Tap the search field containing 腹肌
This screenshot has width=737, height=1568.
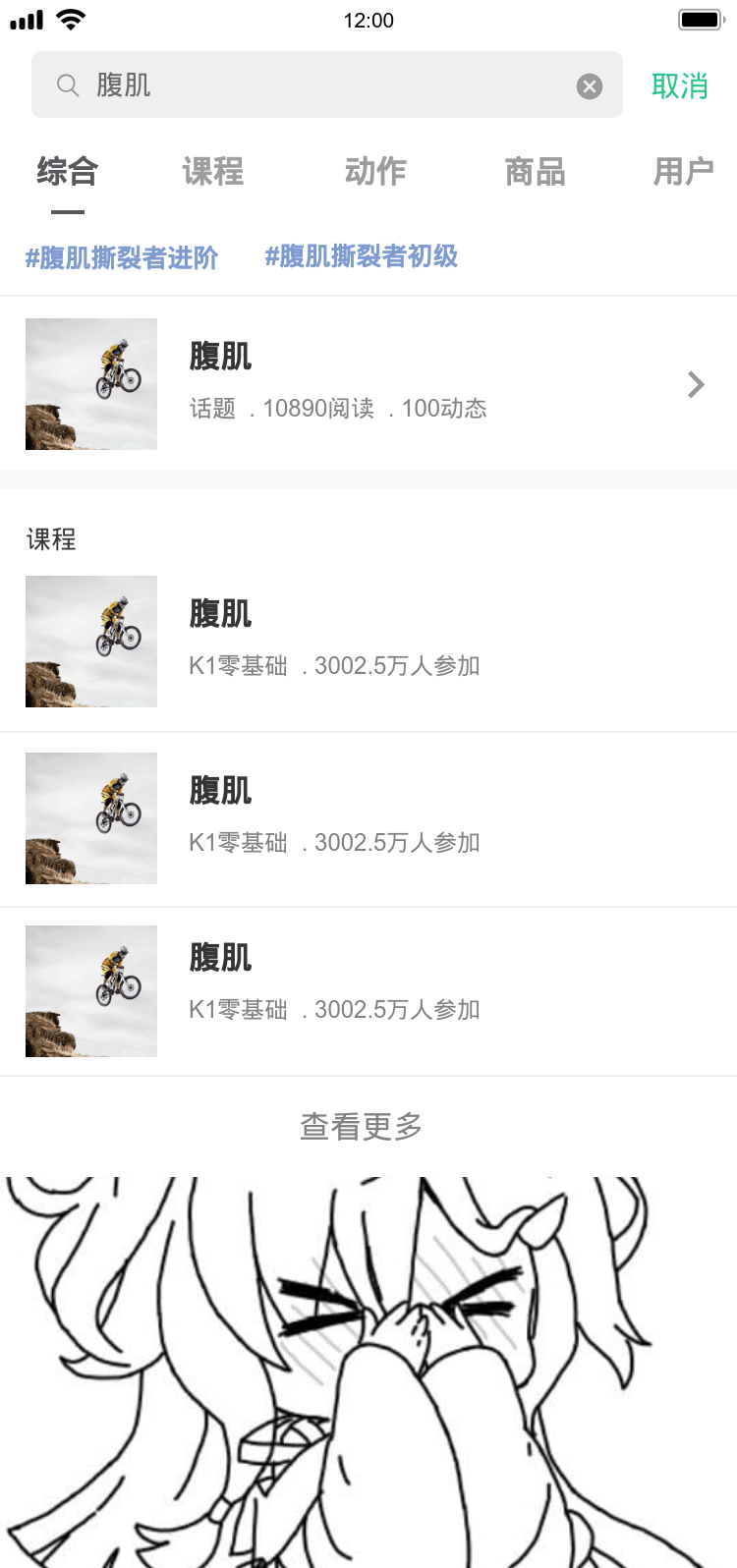pos(314,85)
